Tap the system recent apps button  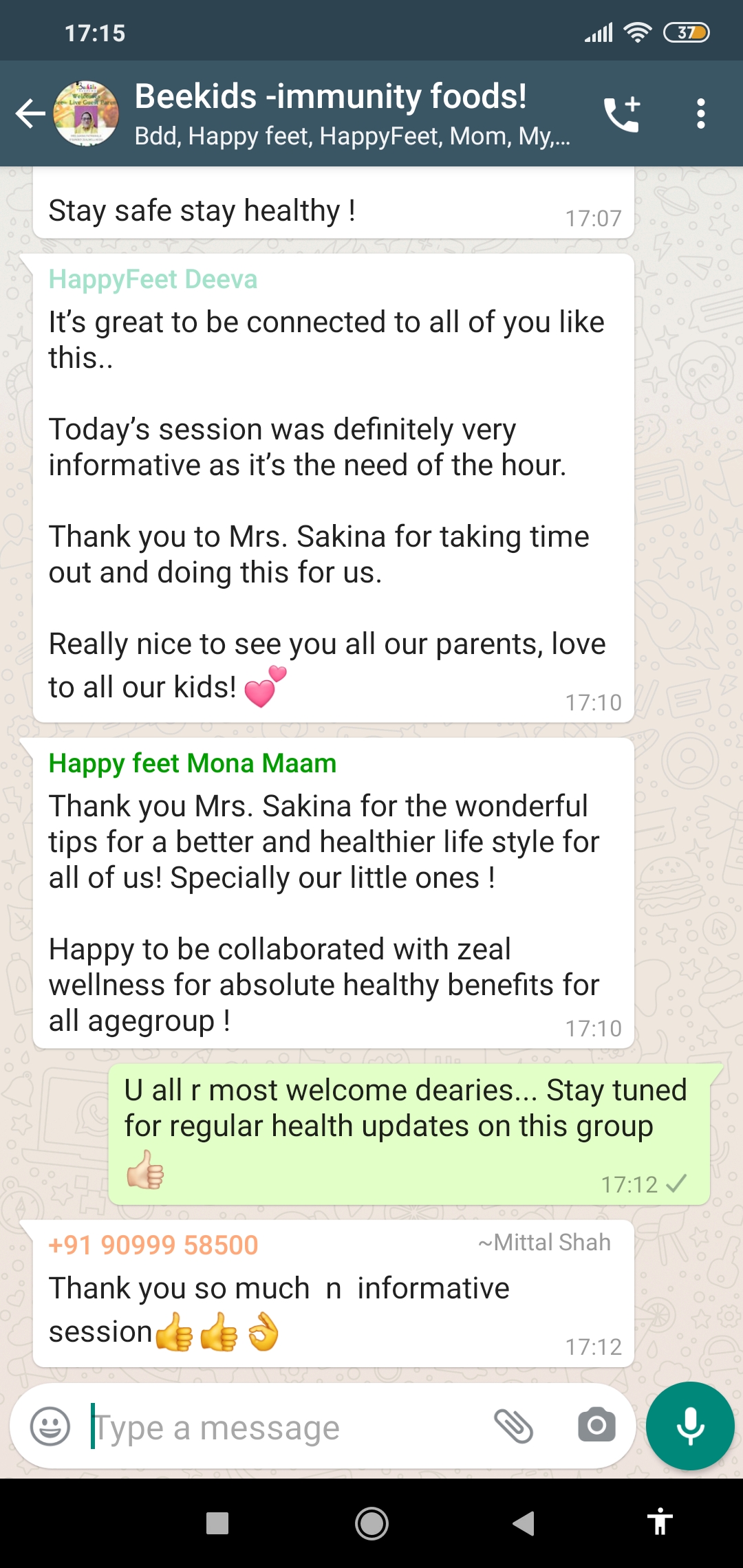(x=217, y=1523)
